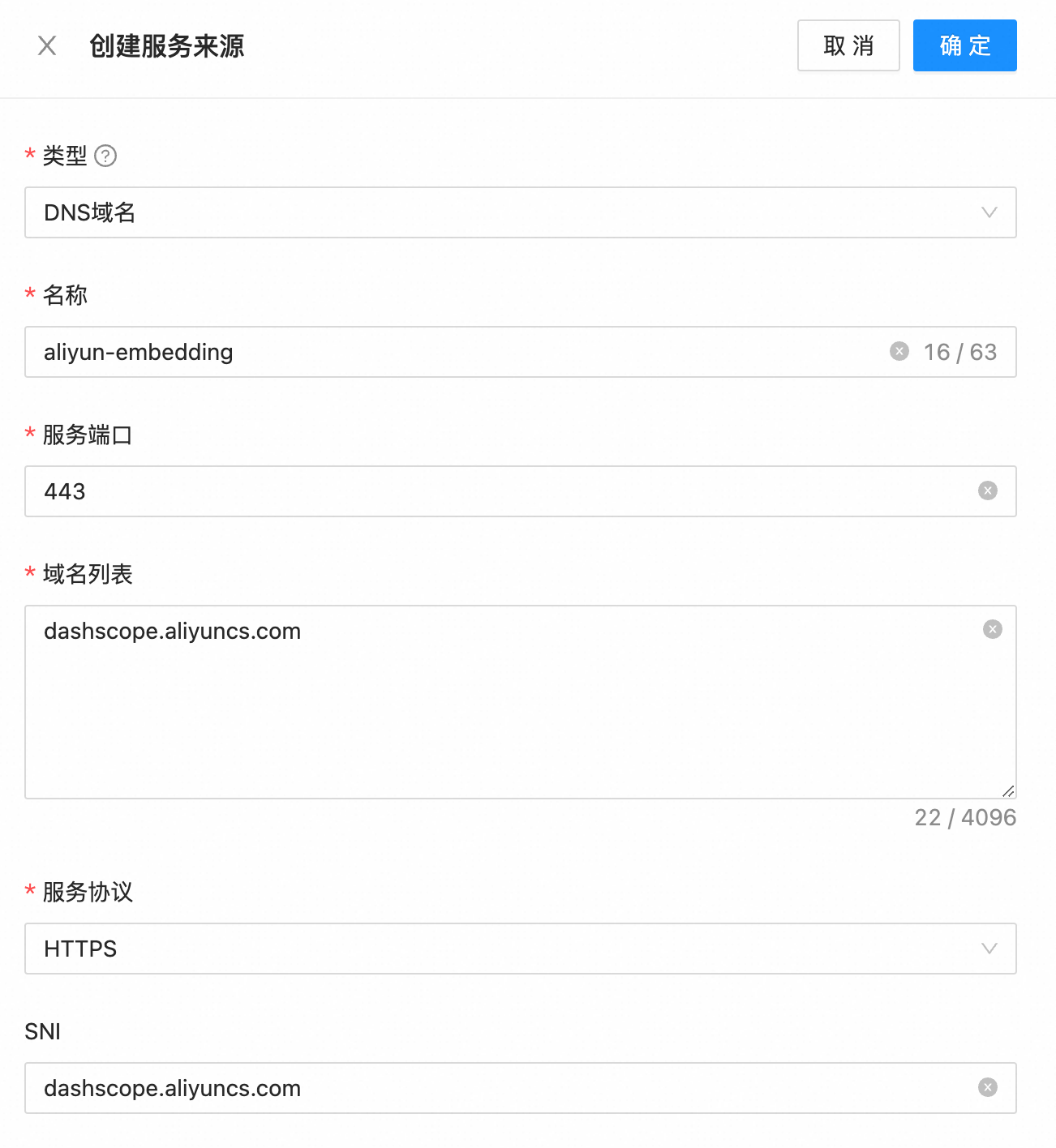Clear the 域名列表 text area

992,630
